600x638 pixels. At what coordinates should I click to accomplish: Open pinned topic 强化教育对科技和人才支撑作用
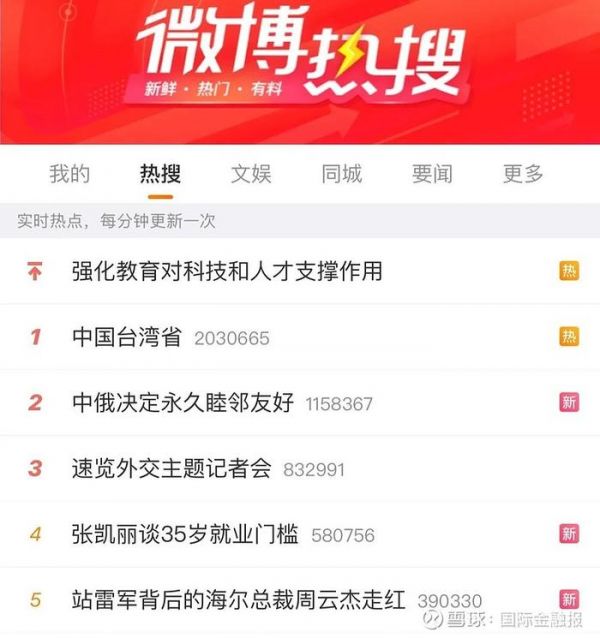pos(227,271)
